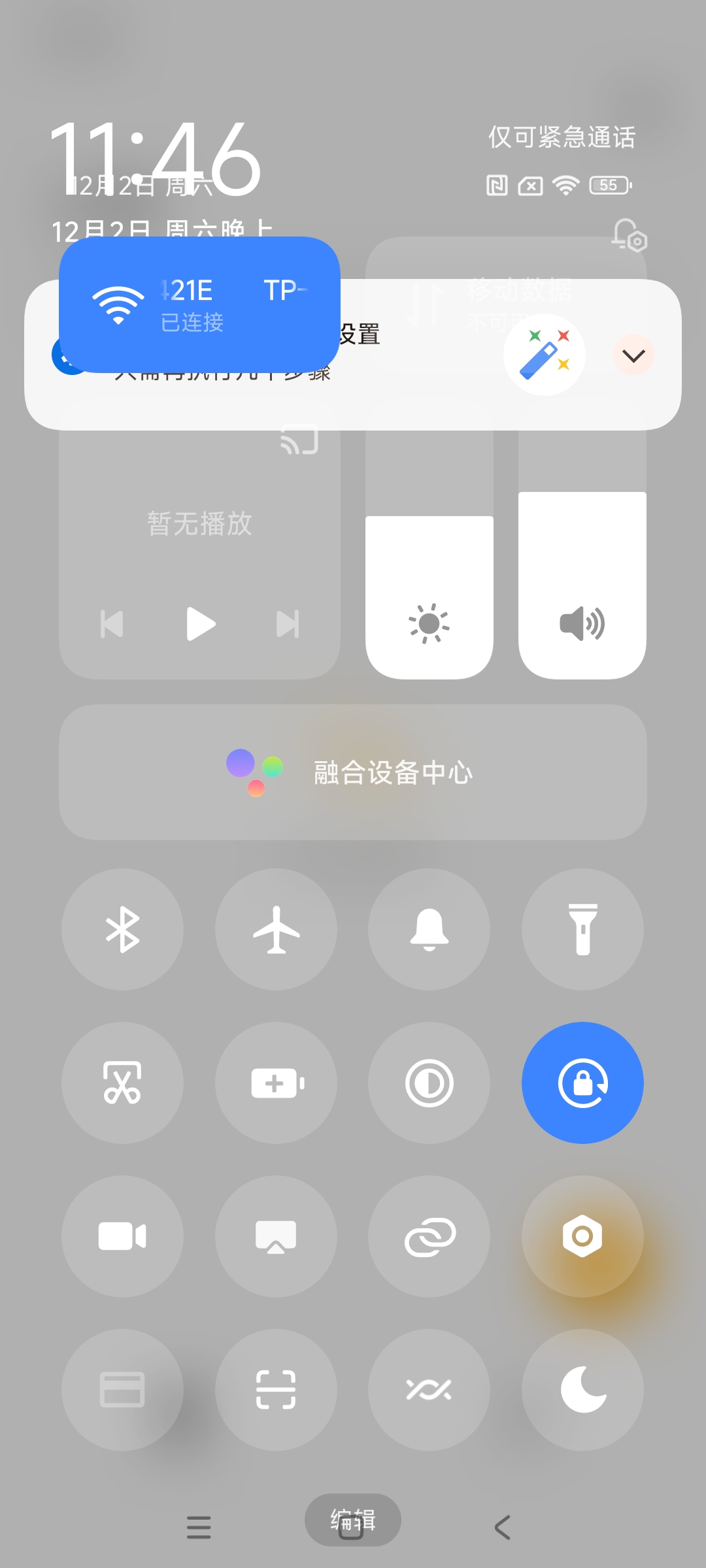This screenshot has width=706, height=1568.
Task: Toggle the dark mode contrast tile
Action: pos(429,1083)
